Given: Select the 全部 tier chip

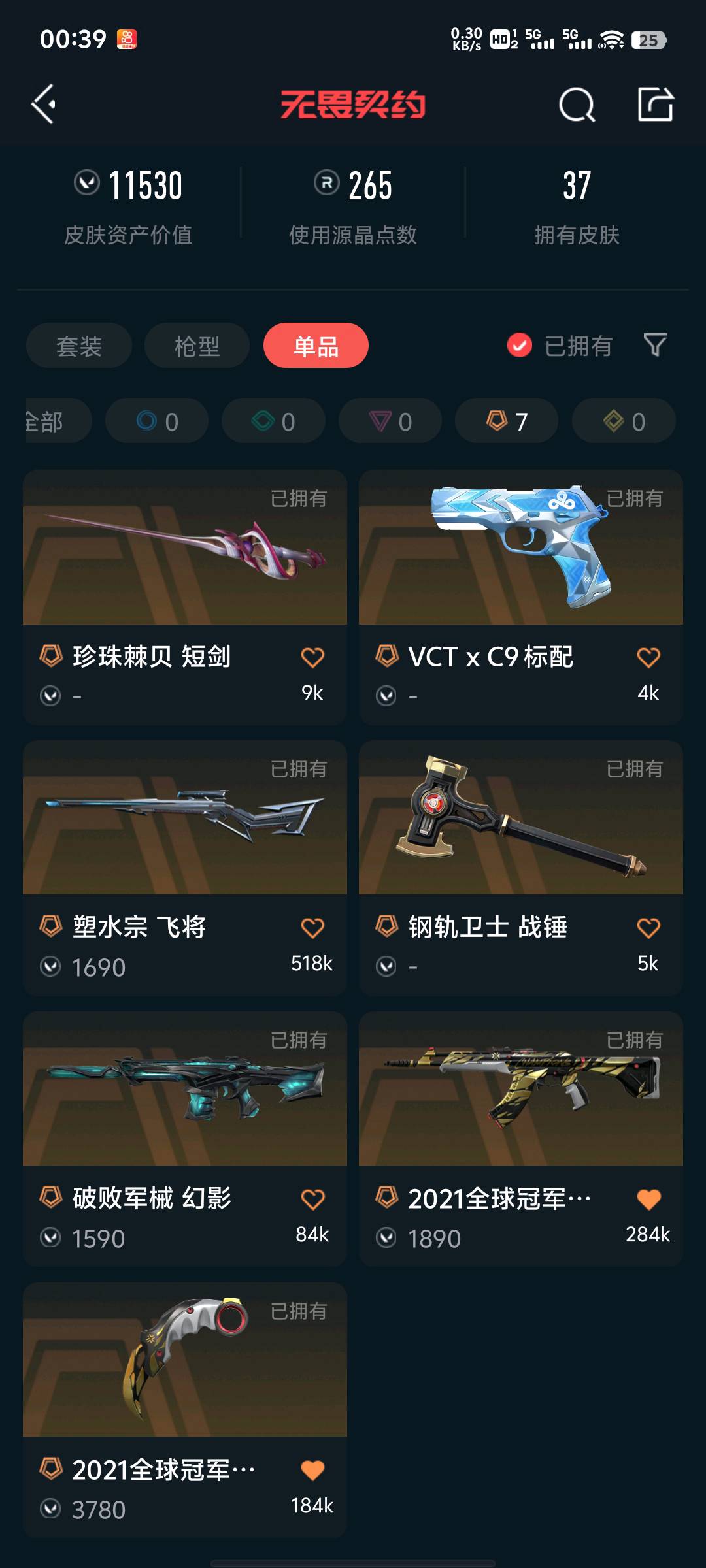Looking at the screenshot, I should coord(56,421).
